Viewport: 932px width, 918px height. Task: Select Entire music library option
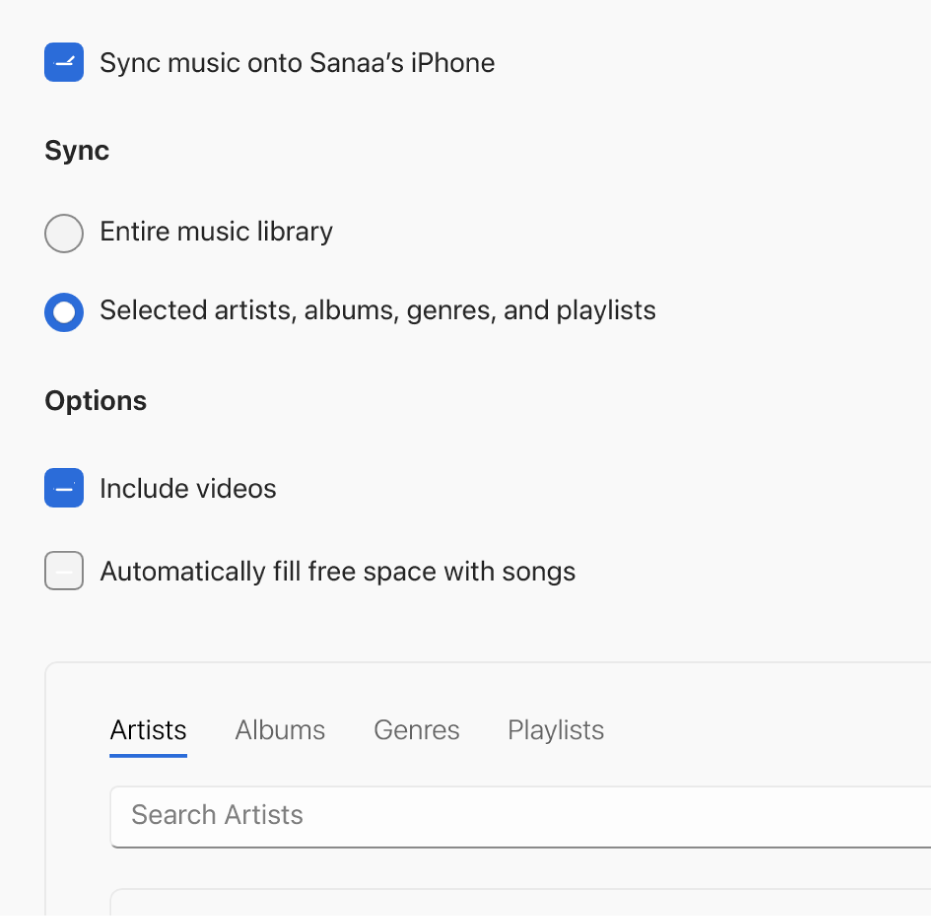tap(64, 233)
